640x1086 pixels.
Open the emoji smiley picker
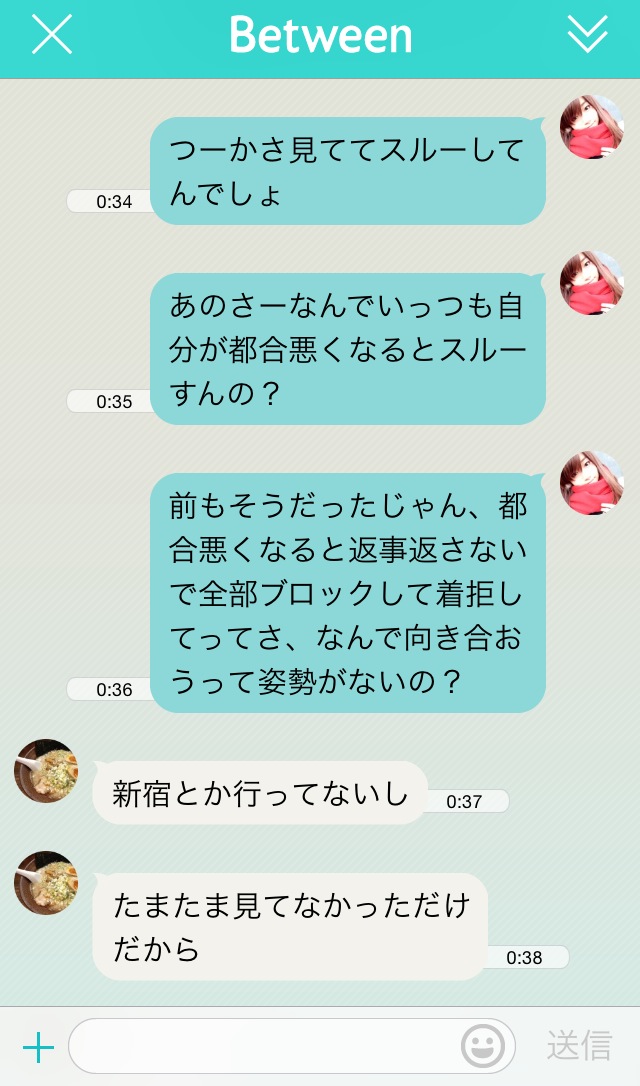pos(483,1047)
